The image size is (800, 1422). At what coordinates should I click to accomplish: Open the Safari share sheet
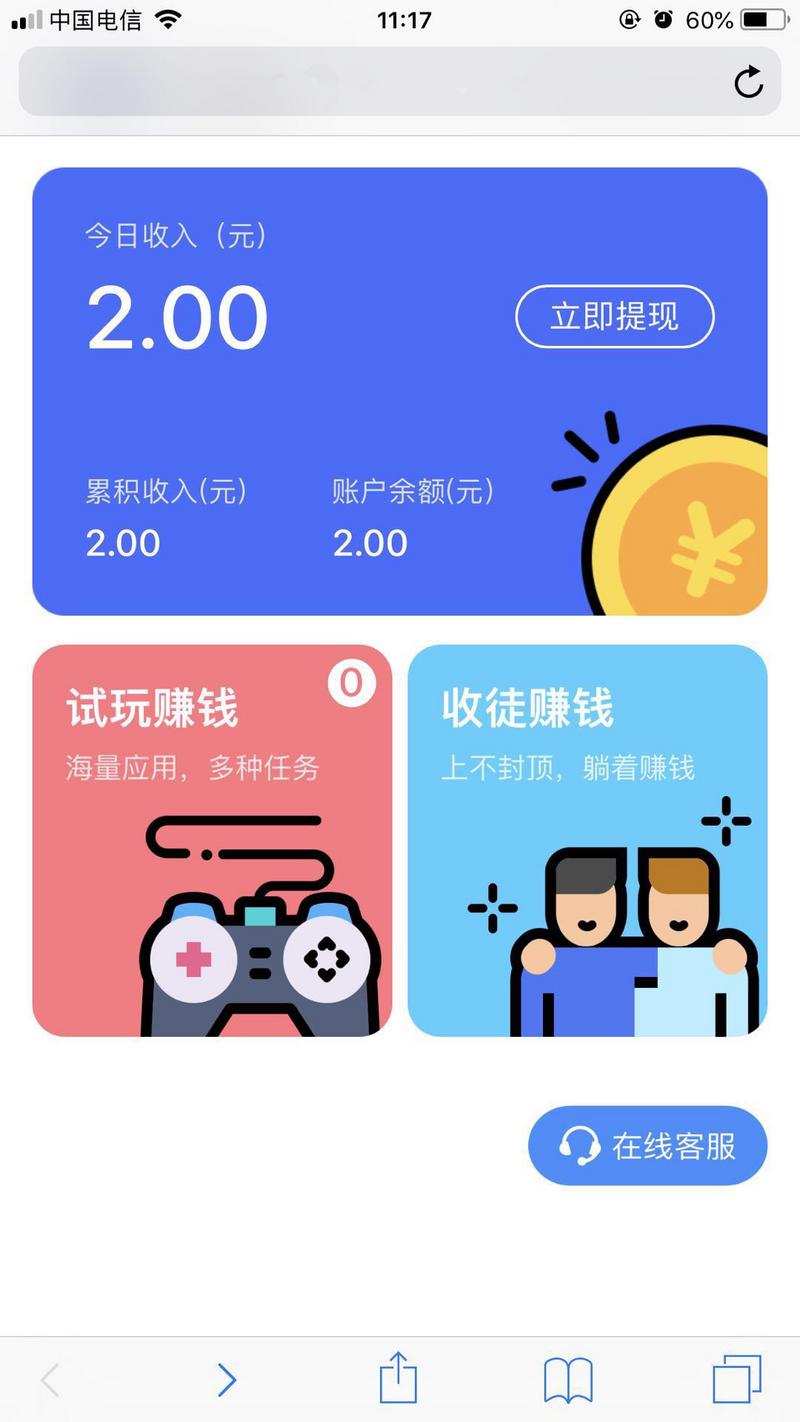pyautogui.click(x=398, y=1379)
